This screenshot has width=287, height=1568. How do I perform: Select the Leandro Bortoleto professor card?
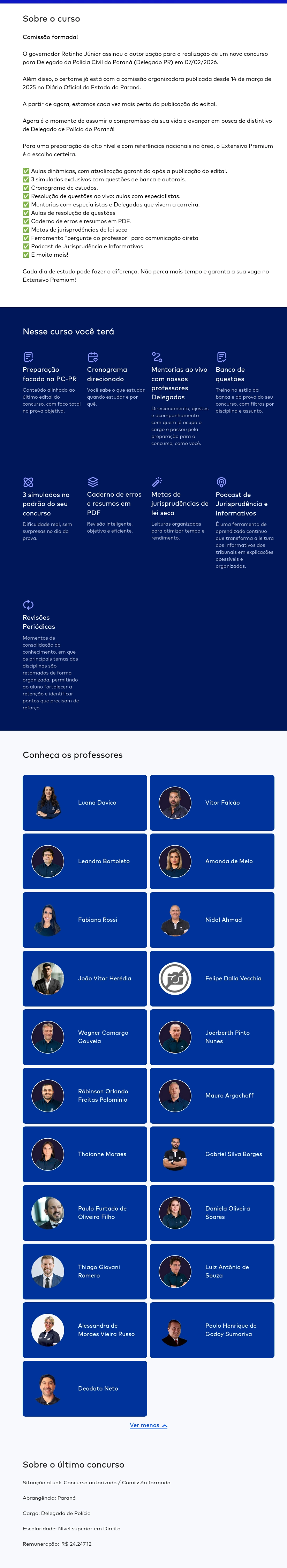84,861
